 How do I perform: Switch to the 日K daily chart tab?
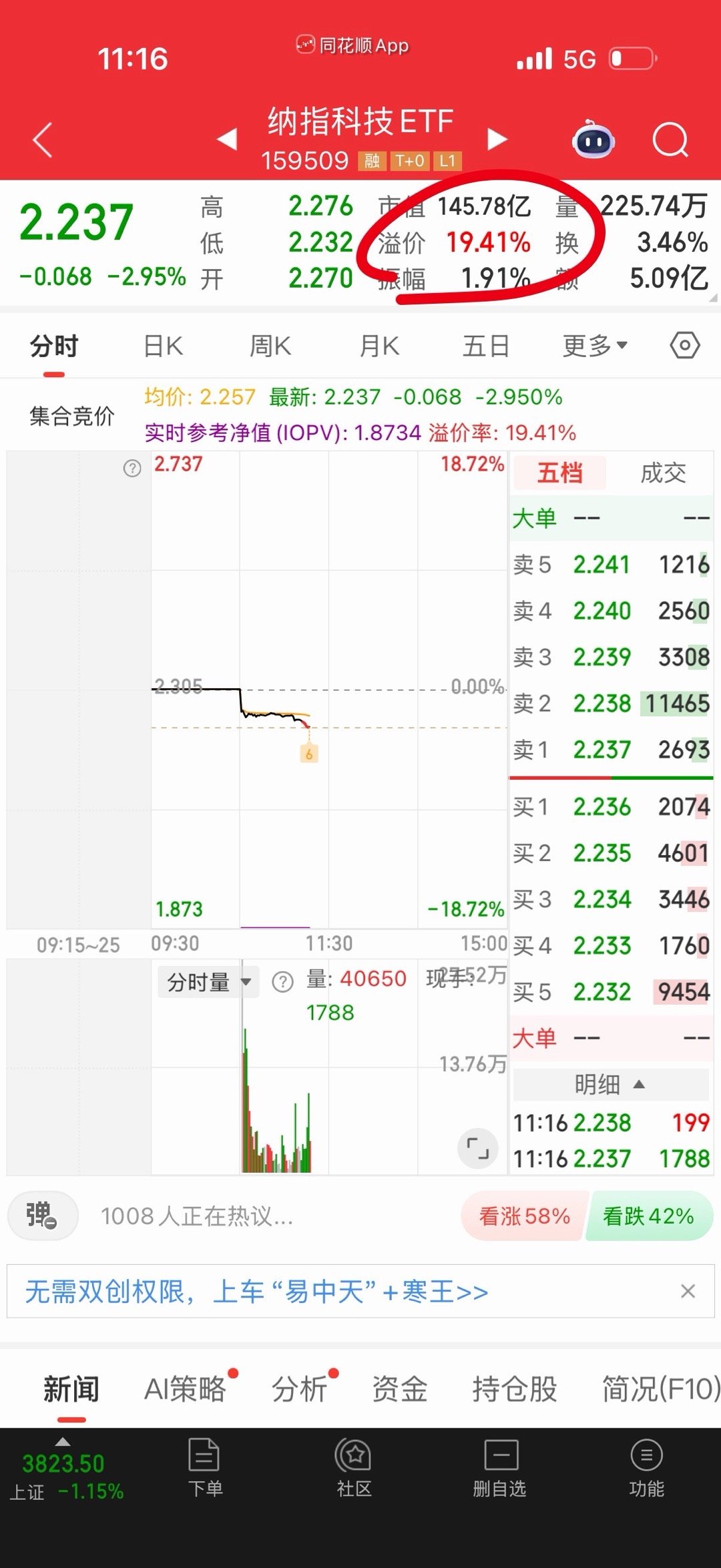[162, 346]
